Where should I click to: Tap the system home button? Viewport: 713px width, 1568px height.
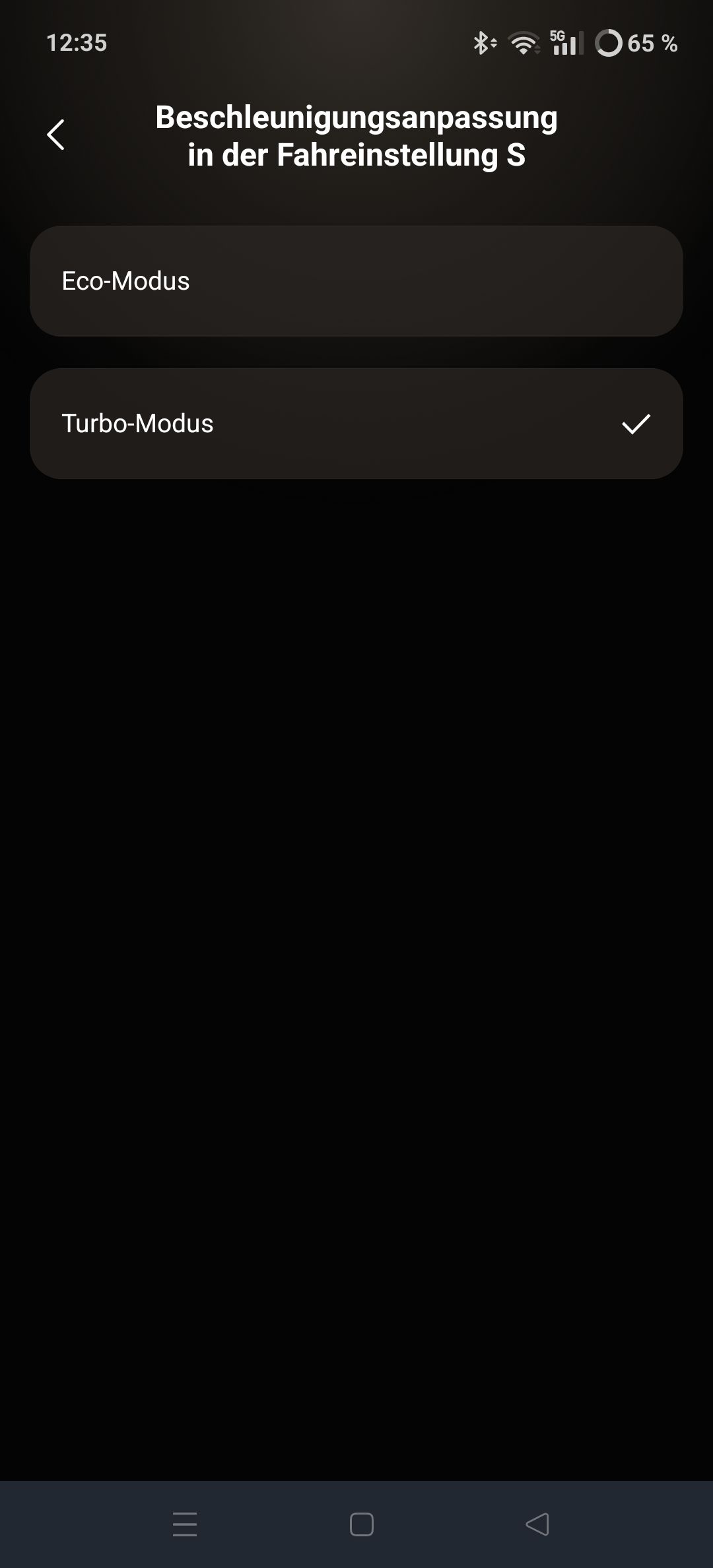361,1524
